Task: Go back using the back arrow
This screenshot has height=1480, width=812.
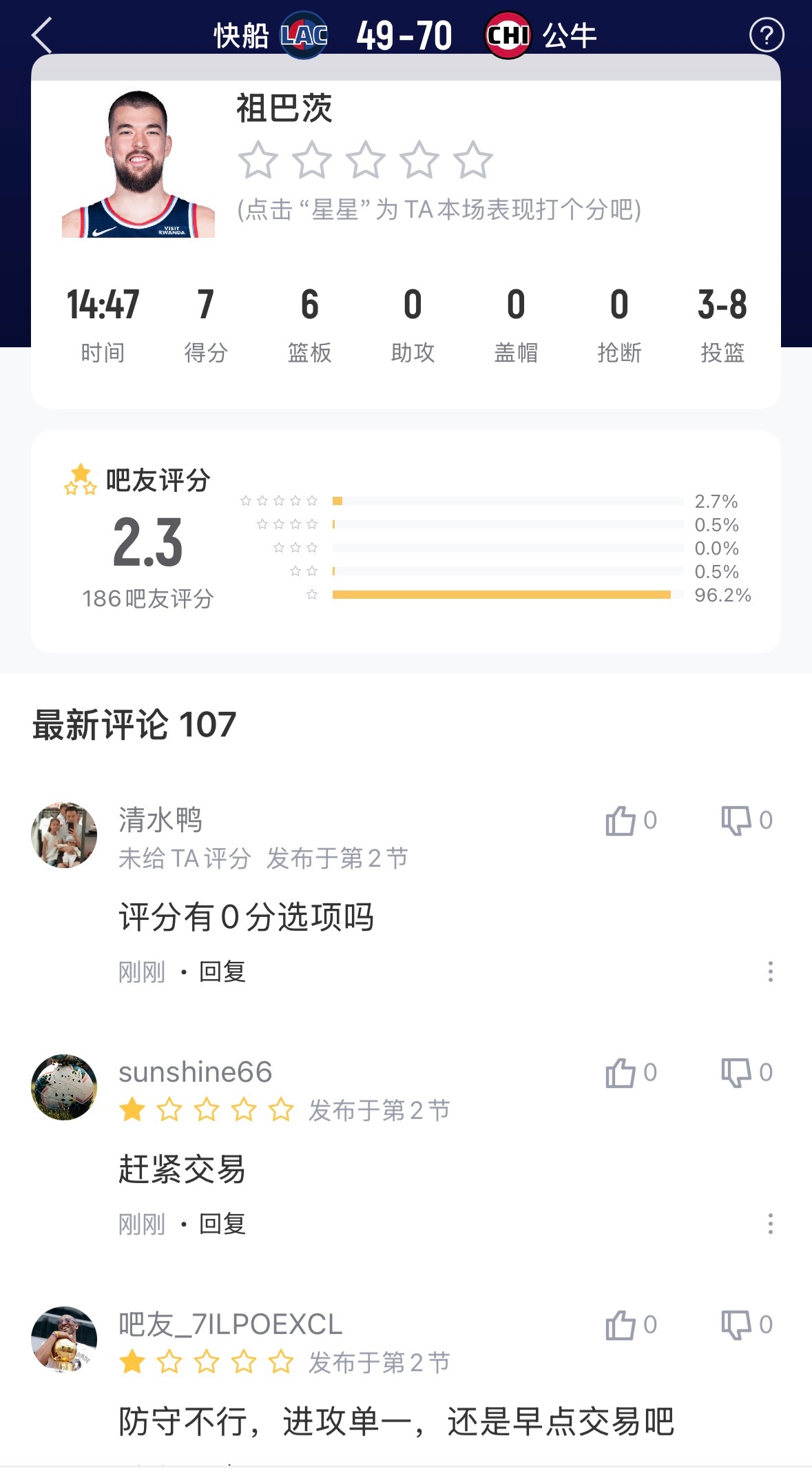Action: point(43,33)
